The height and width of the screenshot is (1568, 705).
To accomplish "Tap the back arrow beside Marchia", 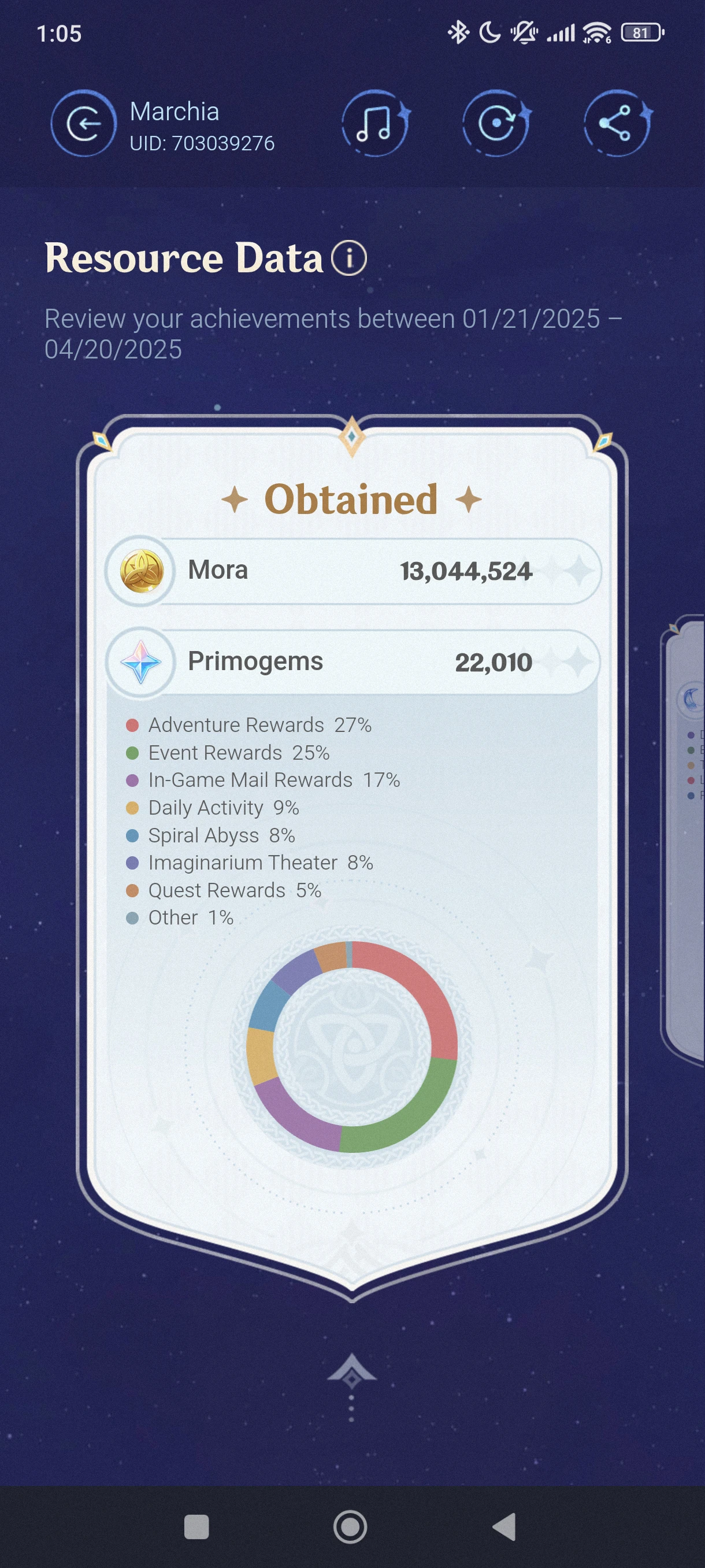I will tap(83, 124).
